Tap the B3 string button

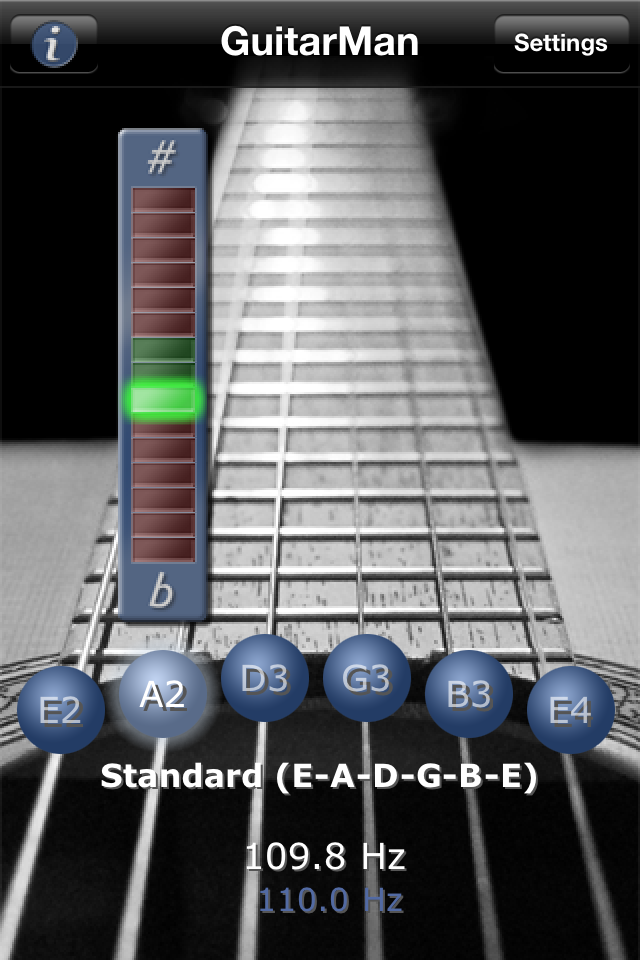click(469, 694)
